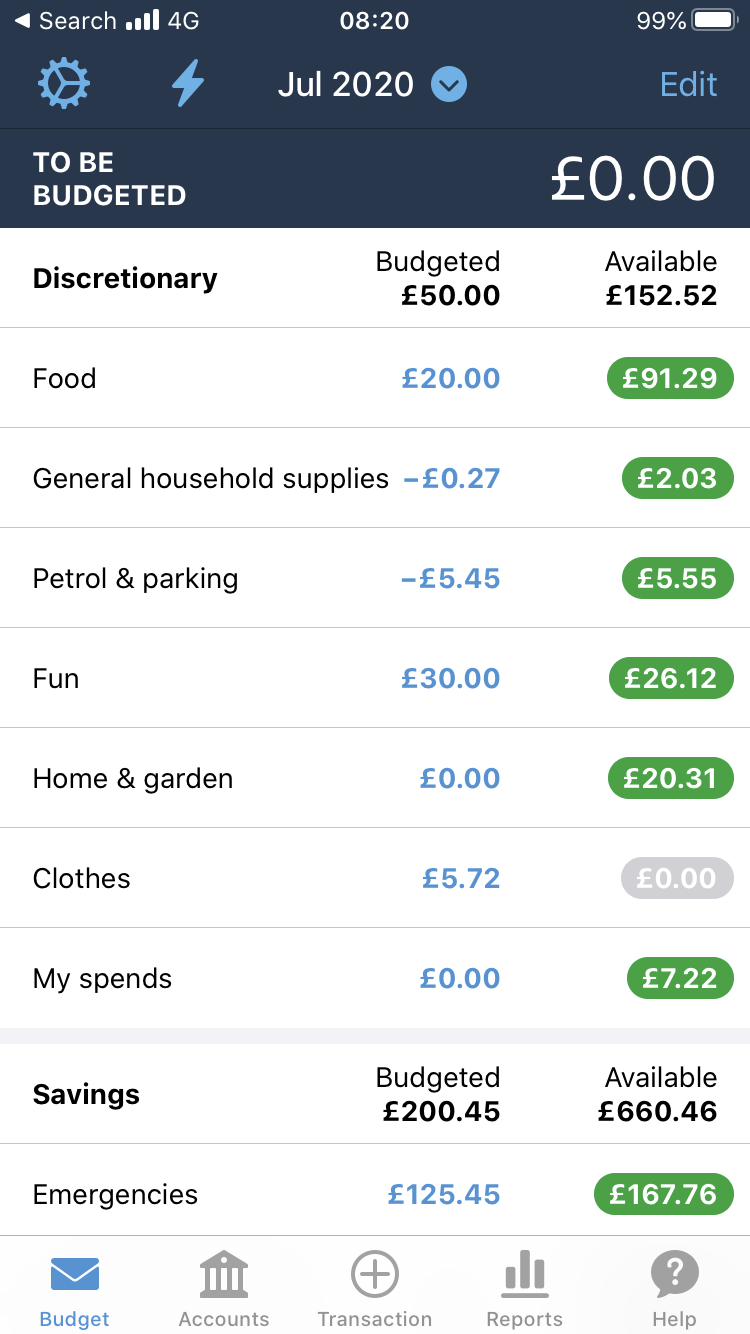Open the Help tab

[674, 1290]
